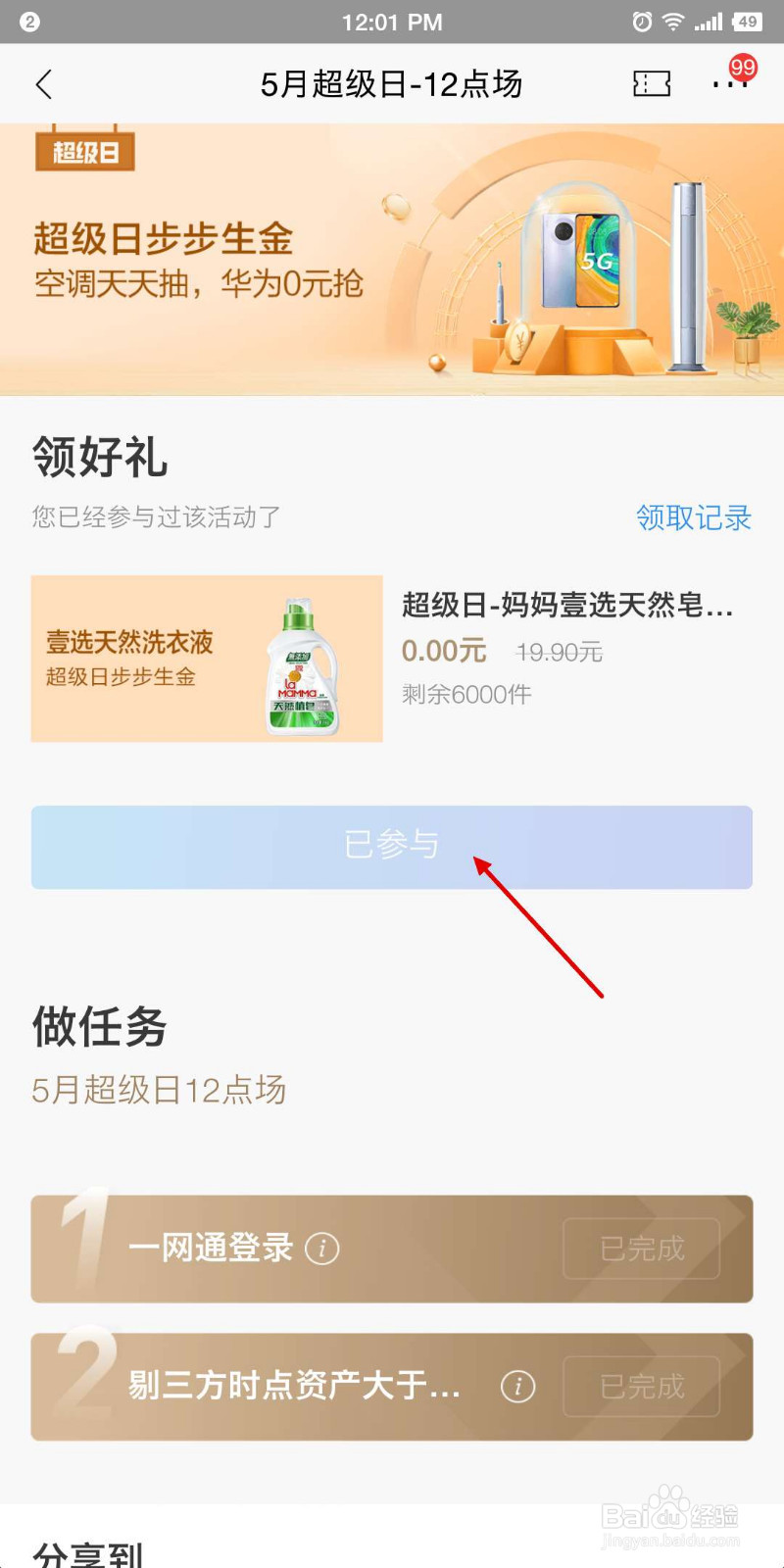Viewport: 784px width, 1568px height.
Task: Tap the back arrow to exit this page
Action: coord(44,84)
